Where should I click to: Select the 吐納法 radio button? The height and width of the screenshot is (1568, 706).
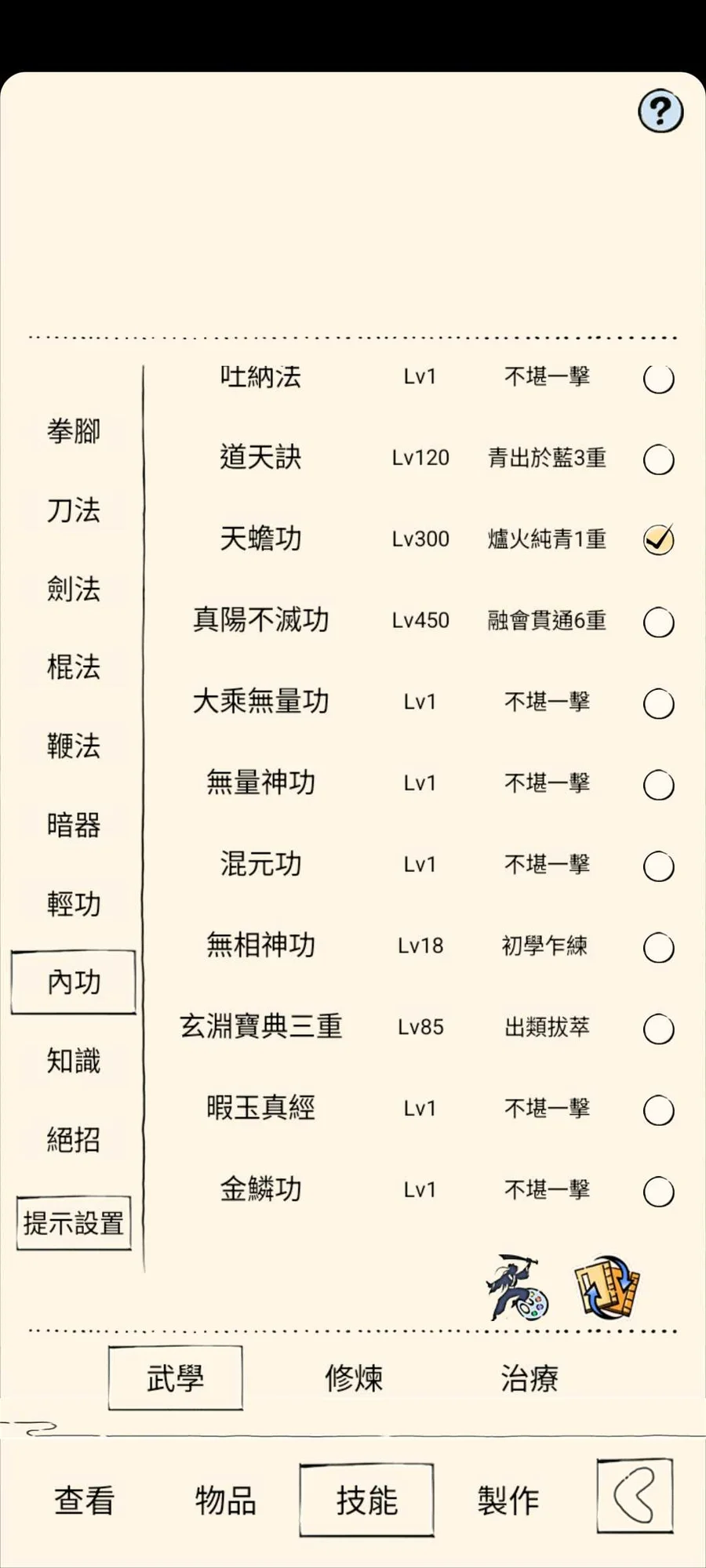(x=658, y=379)
